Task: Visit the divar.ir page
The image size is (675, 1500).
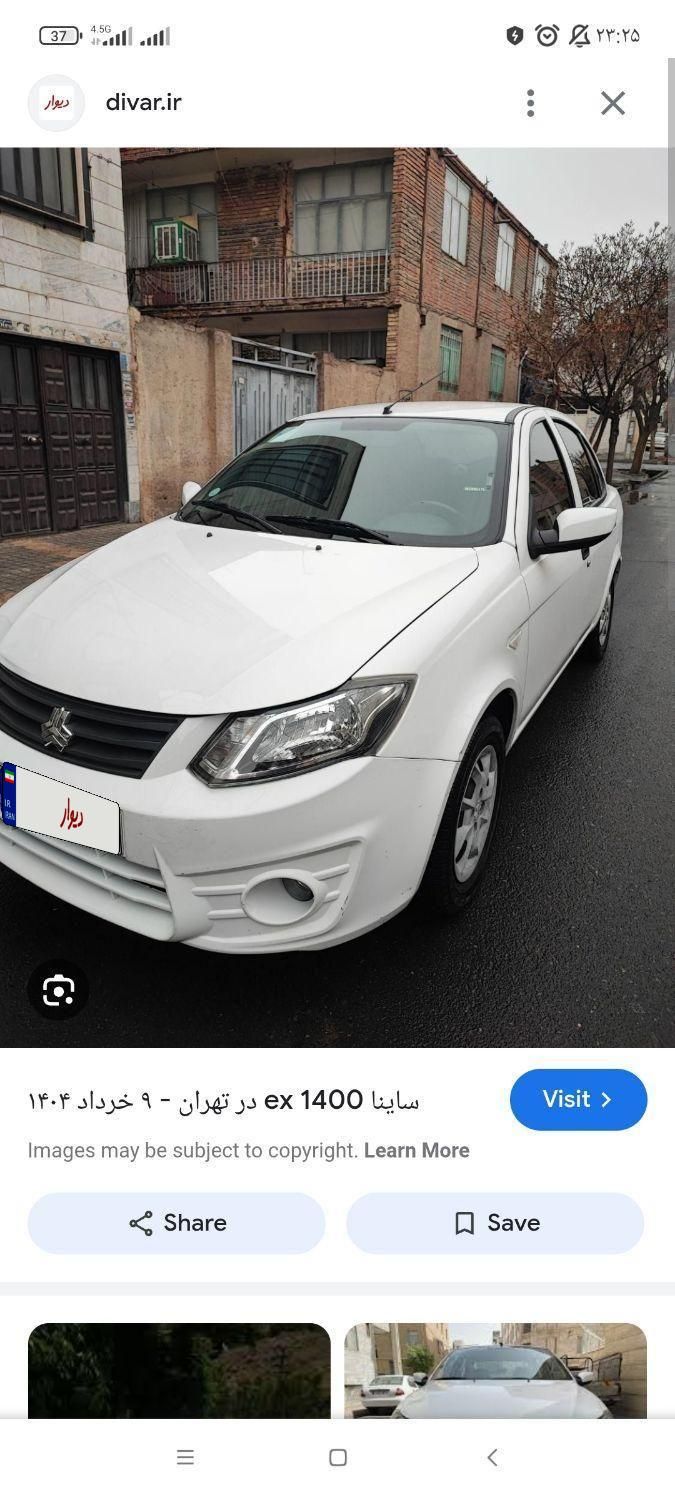Action: pos(578,1099)
